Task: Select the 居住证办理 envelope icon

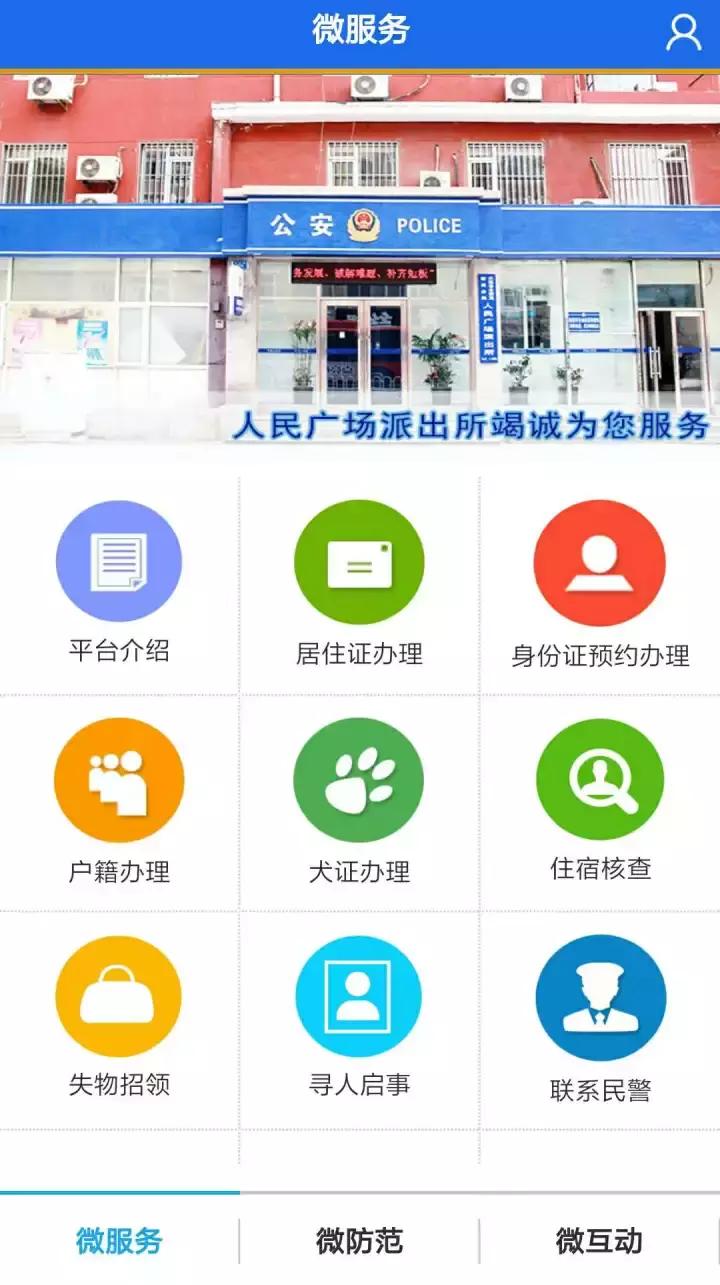Action: 359,563
